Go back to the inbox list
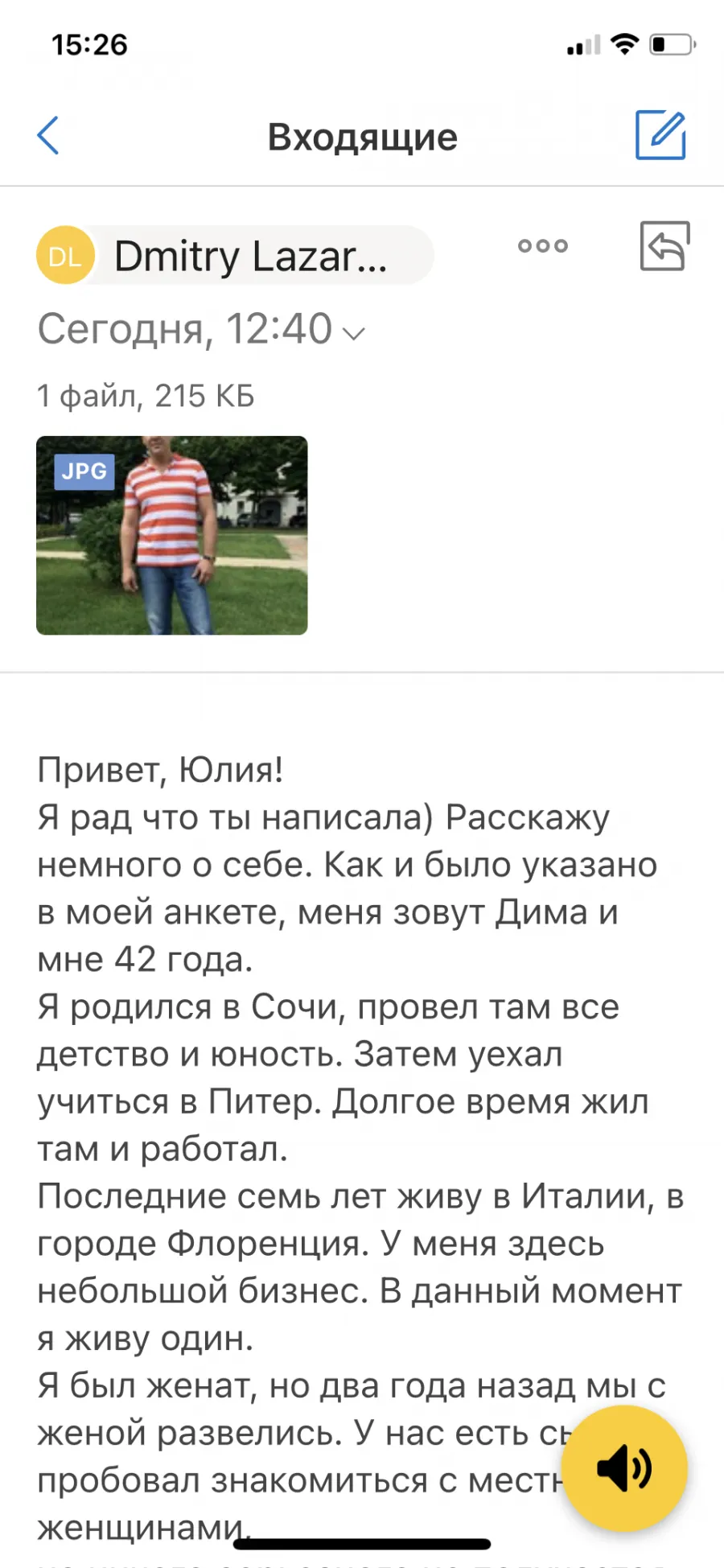The image size is (724, 1568). (x=48, y=135)
